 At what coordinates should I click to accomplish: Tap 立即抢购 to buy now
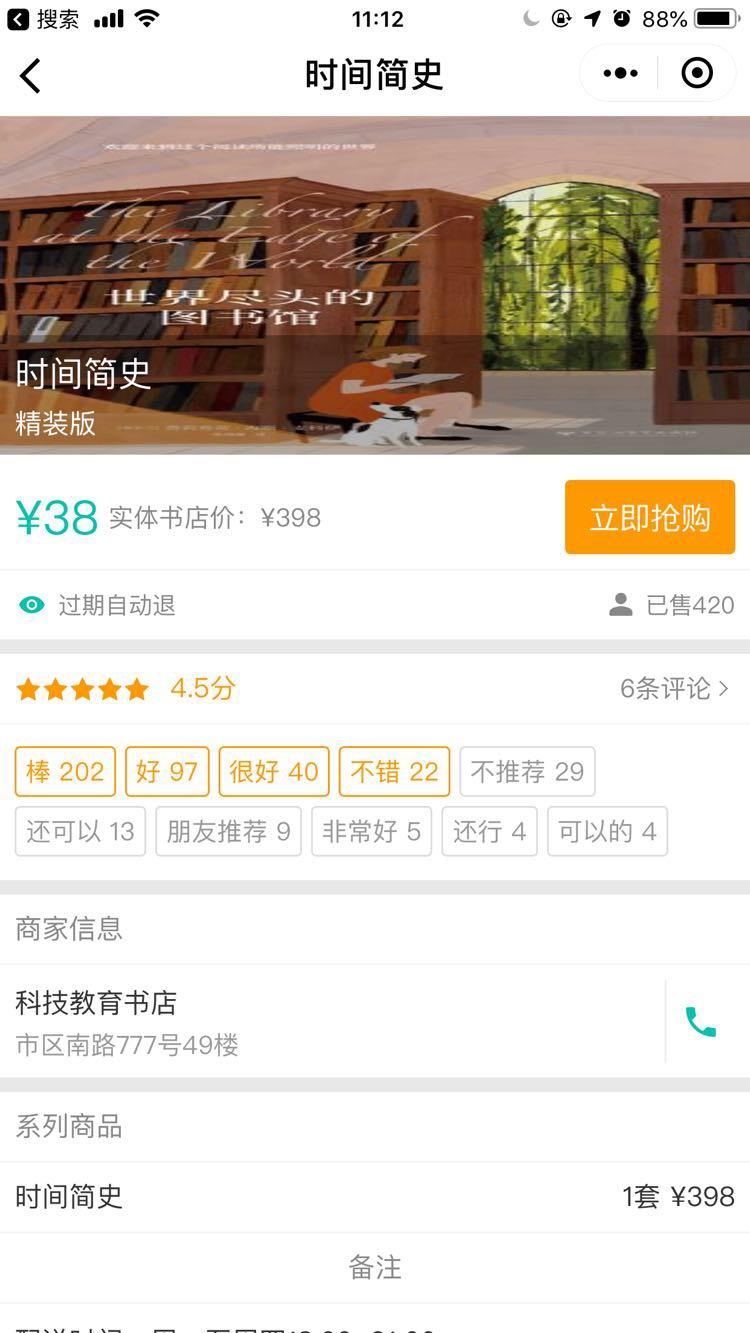650,517
